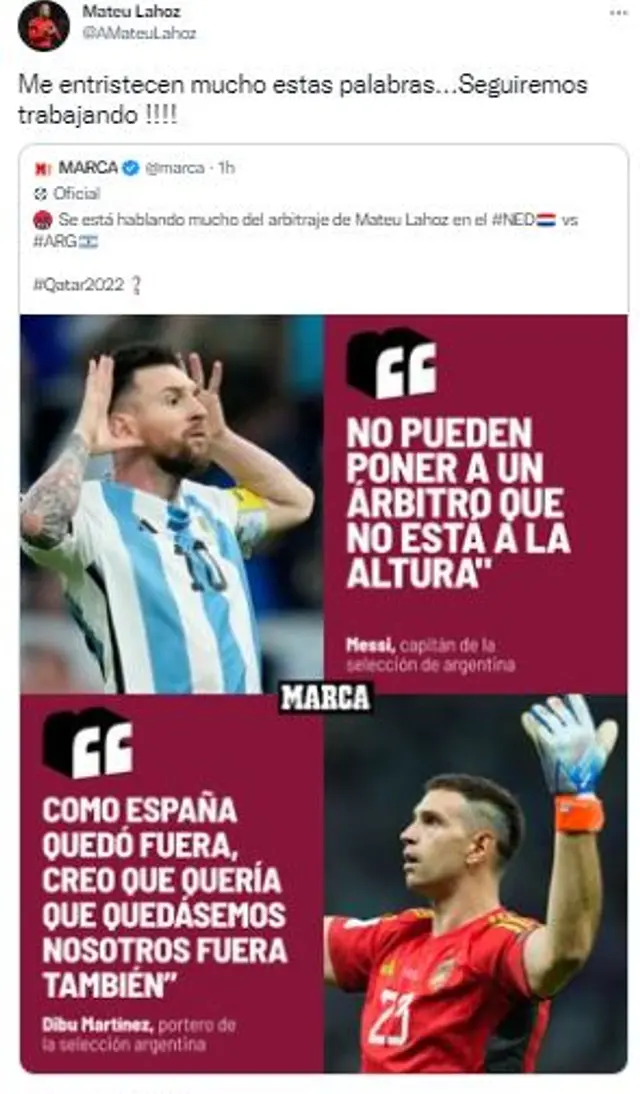This screenshot has width=640, height=1094.
Task: Open Mateu Lahoz's profile picture
Action: pos(44,25)
